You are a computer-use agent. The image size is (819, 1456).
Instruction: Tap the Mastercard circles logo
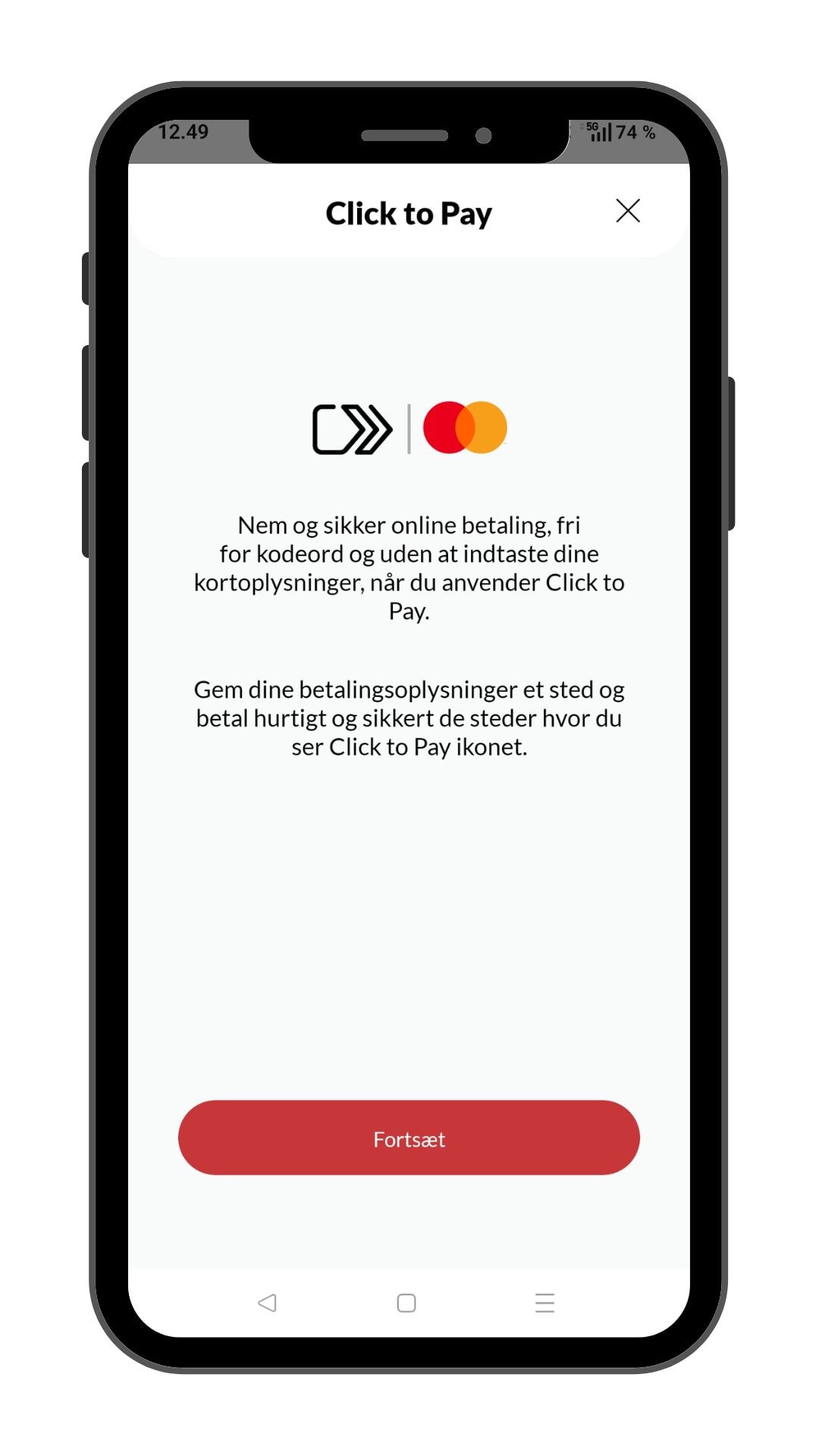pos(464,428)
